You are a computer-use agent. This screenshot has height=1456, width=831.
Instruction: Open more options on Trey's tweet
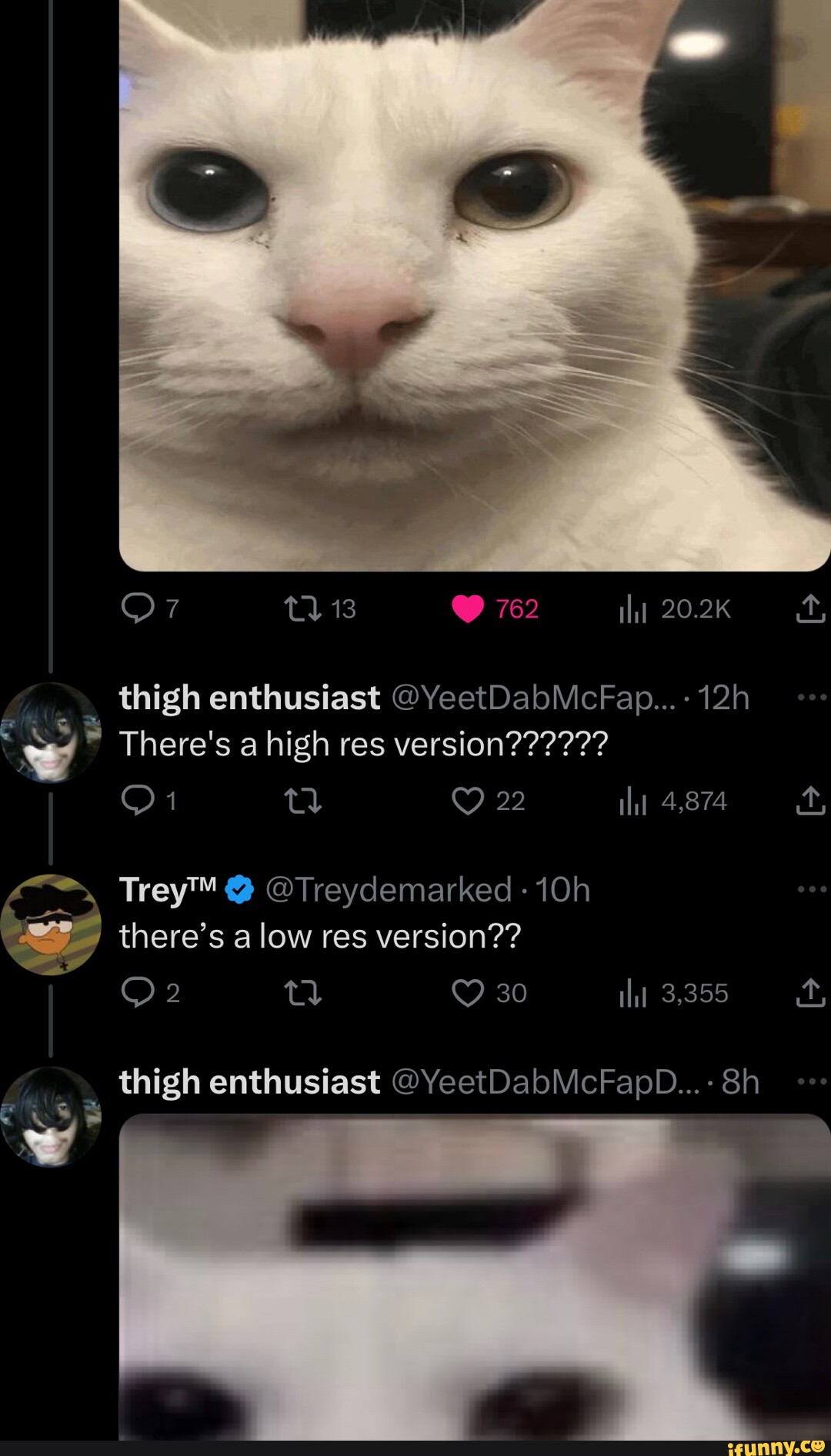pos(812,889)
